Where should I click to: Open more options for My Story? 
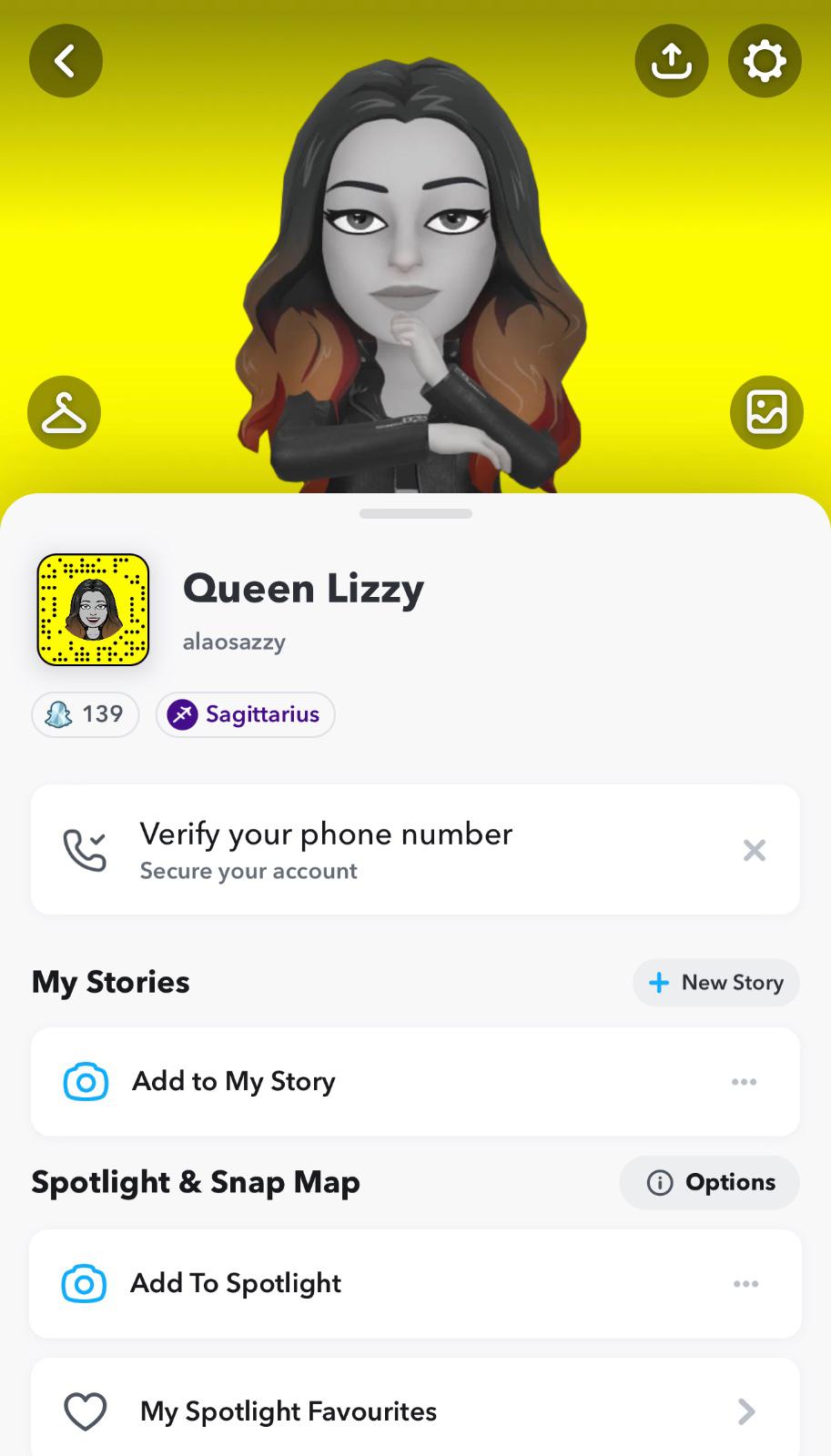point(744,1082)
